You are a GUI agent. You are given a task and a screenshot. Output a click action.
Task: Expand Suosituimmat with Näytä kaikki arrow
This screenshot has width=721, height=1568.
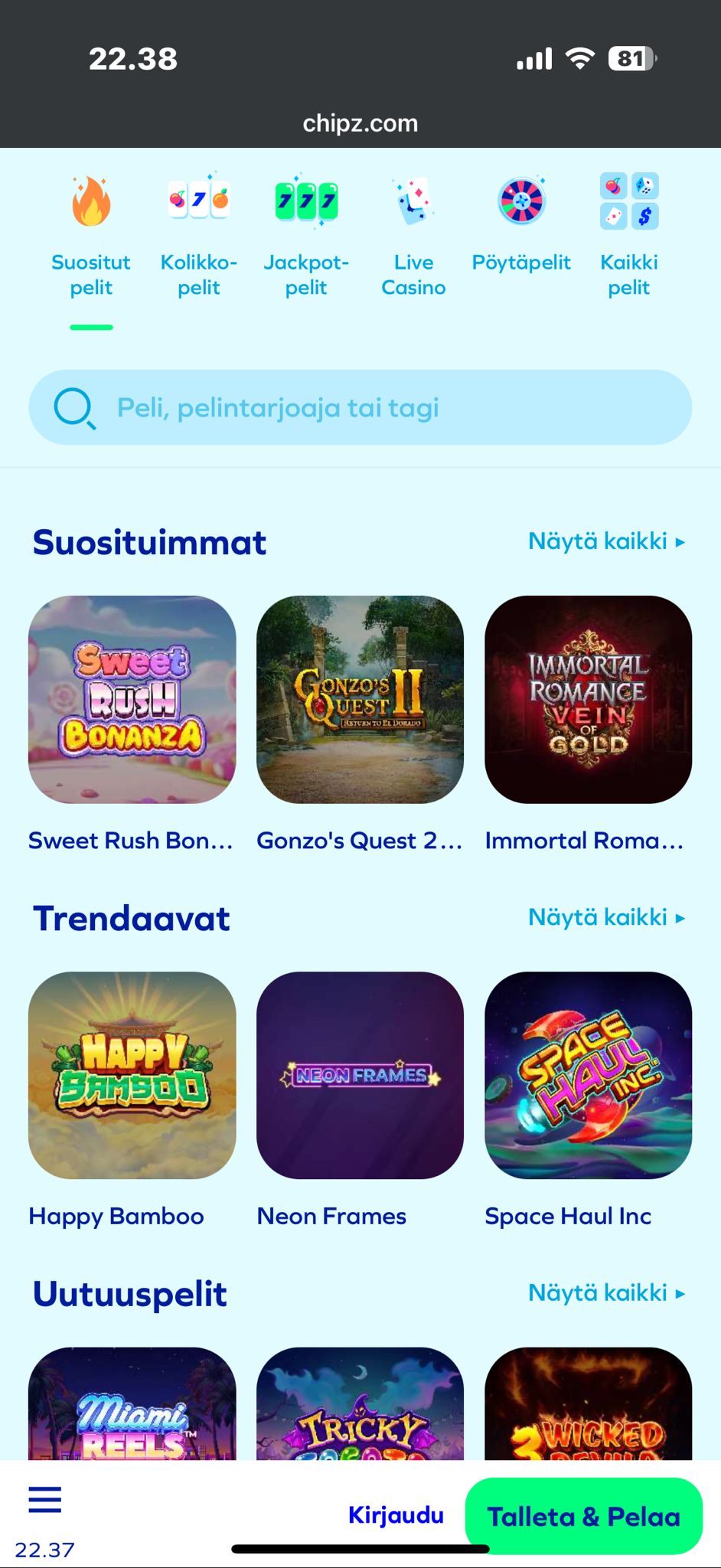pos(607,541)
